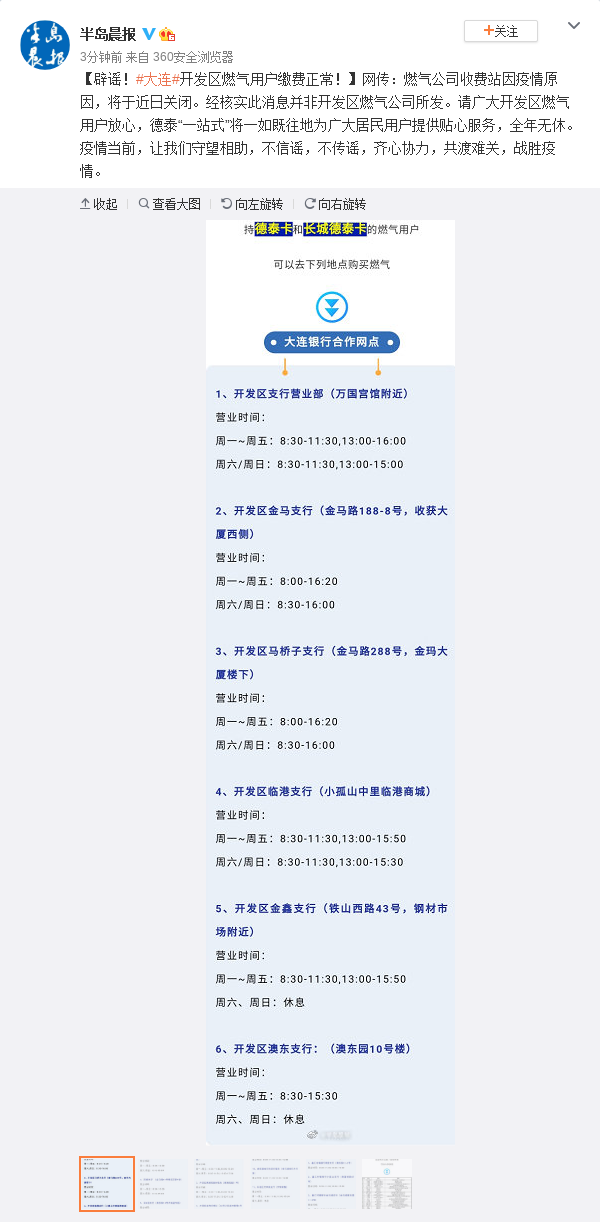
Task: Open the 半岛晨报 username link
Action: click(x=108, y=33)
